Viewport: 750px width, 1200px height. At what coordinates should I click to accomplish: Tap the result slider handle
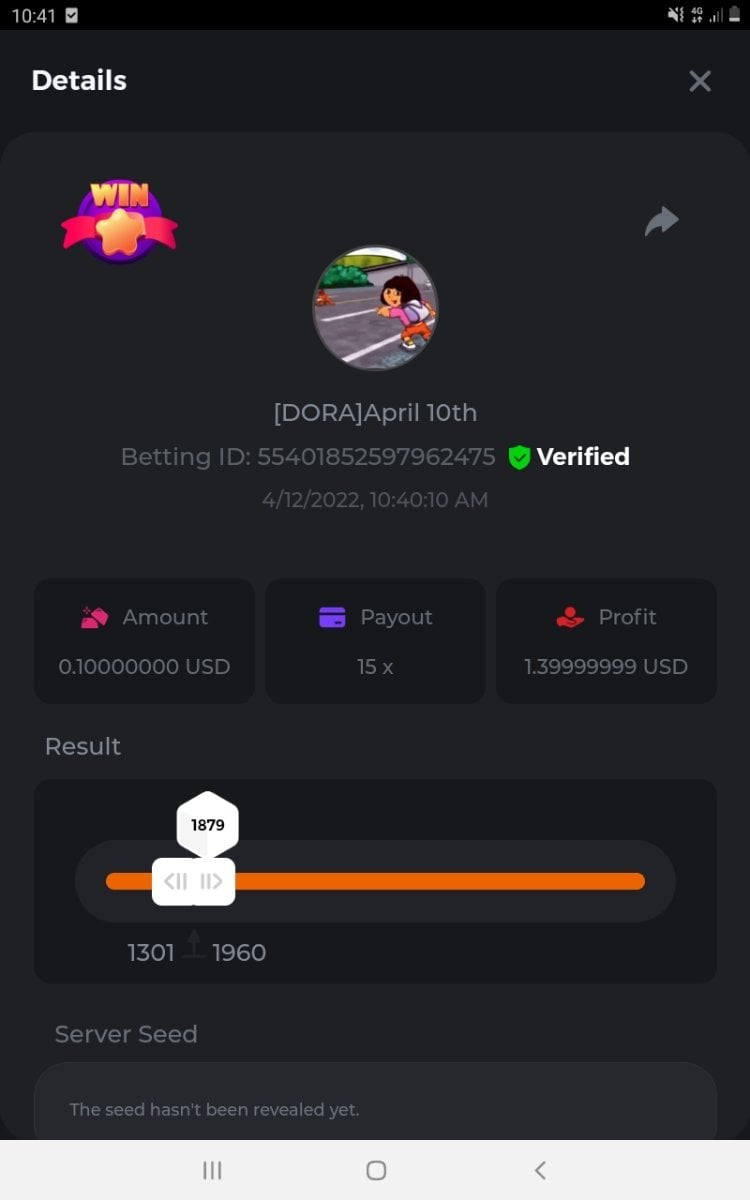click(x=194, y=881)
